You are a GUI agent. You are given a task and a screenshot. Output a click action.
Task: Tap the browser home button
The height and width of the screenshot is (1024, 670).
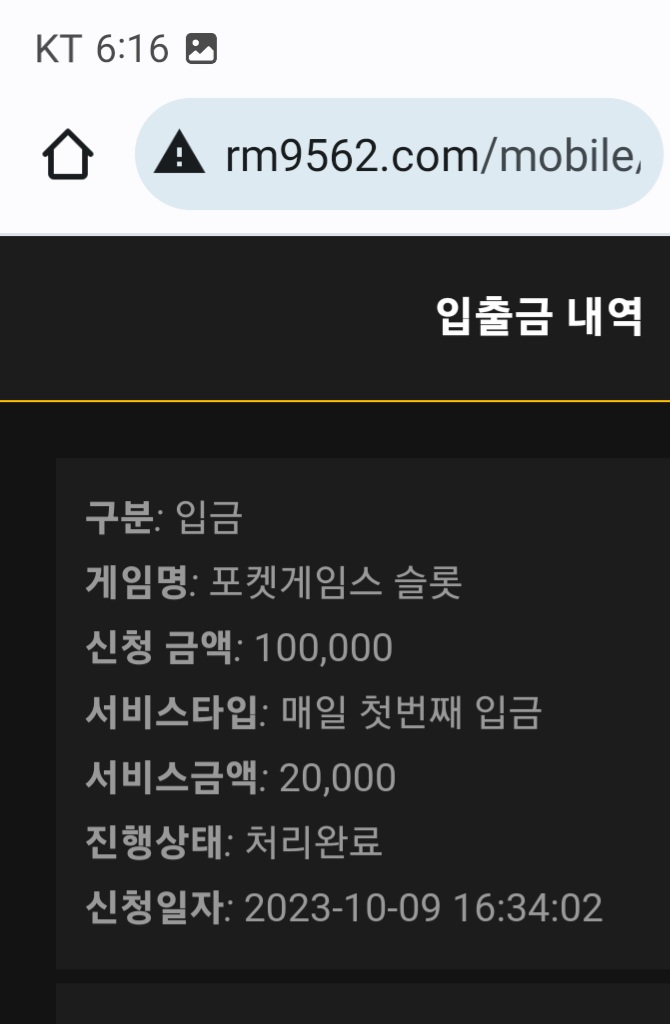(x=68, y=156)
